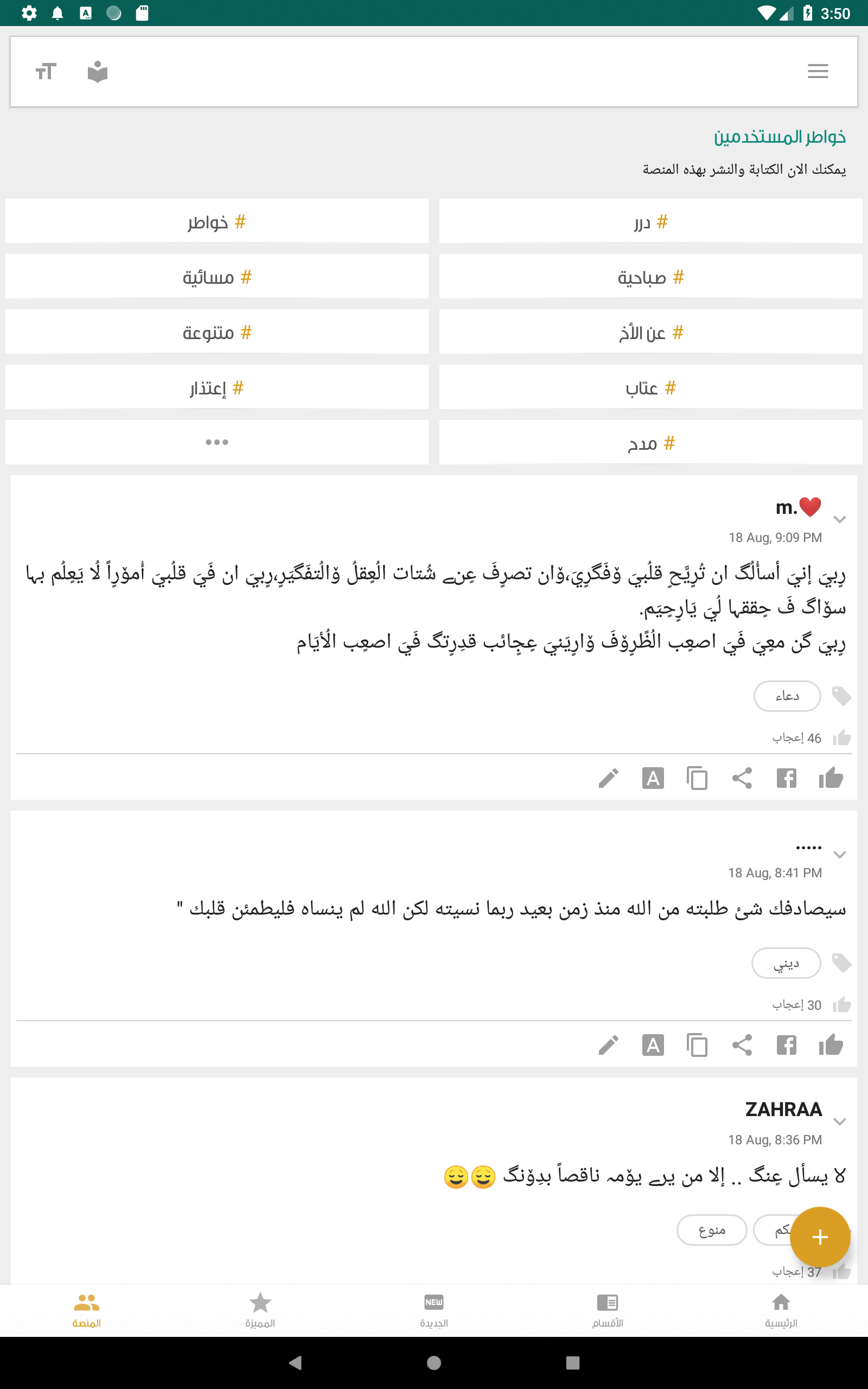Like the post dated 18 Aug 9:09 PM
The width and height of the screenshot is (868, 1389).
[x=831, y=778]
